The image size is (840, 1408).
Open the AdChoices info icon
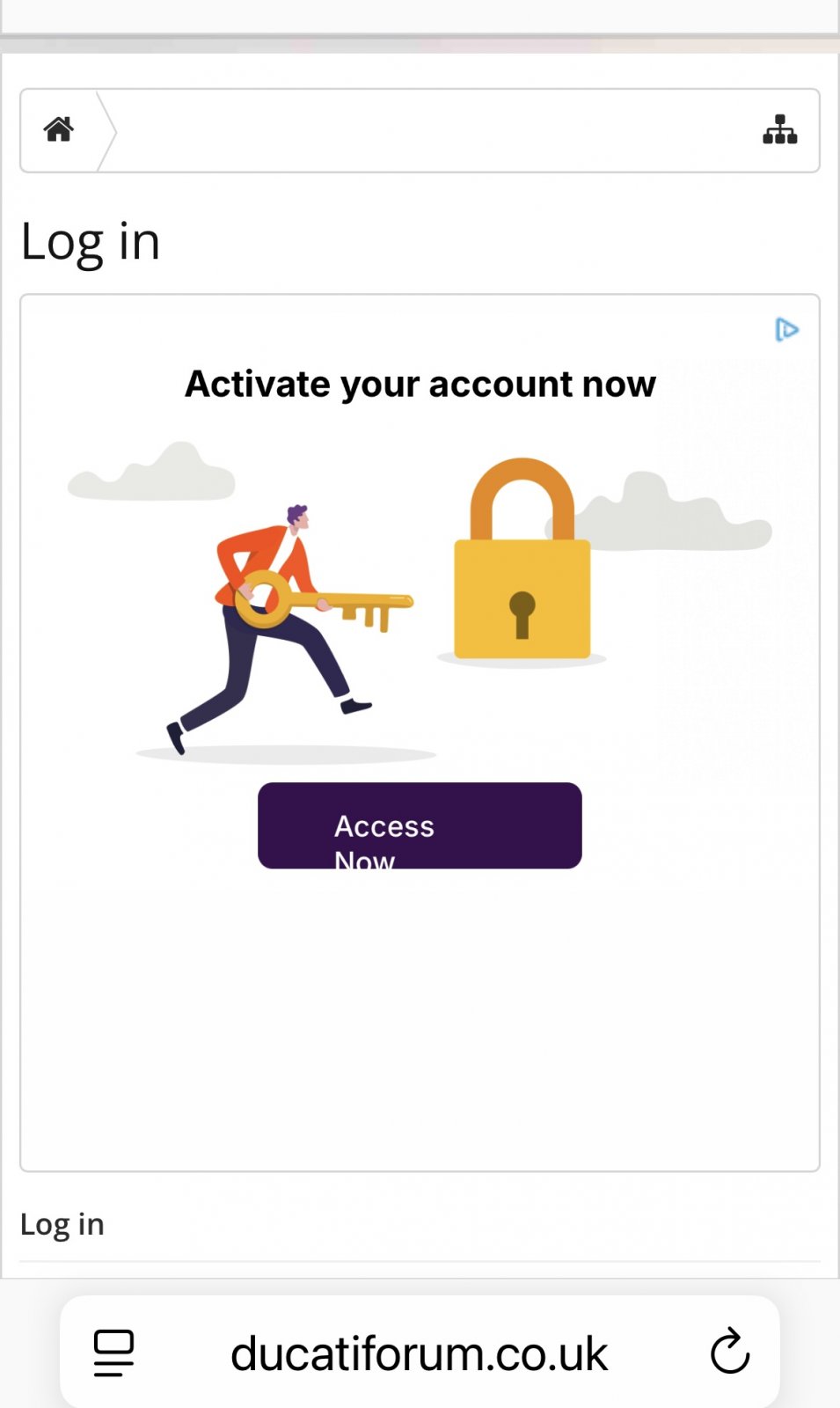coord(786,330)
